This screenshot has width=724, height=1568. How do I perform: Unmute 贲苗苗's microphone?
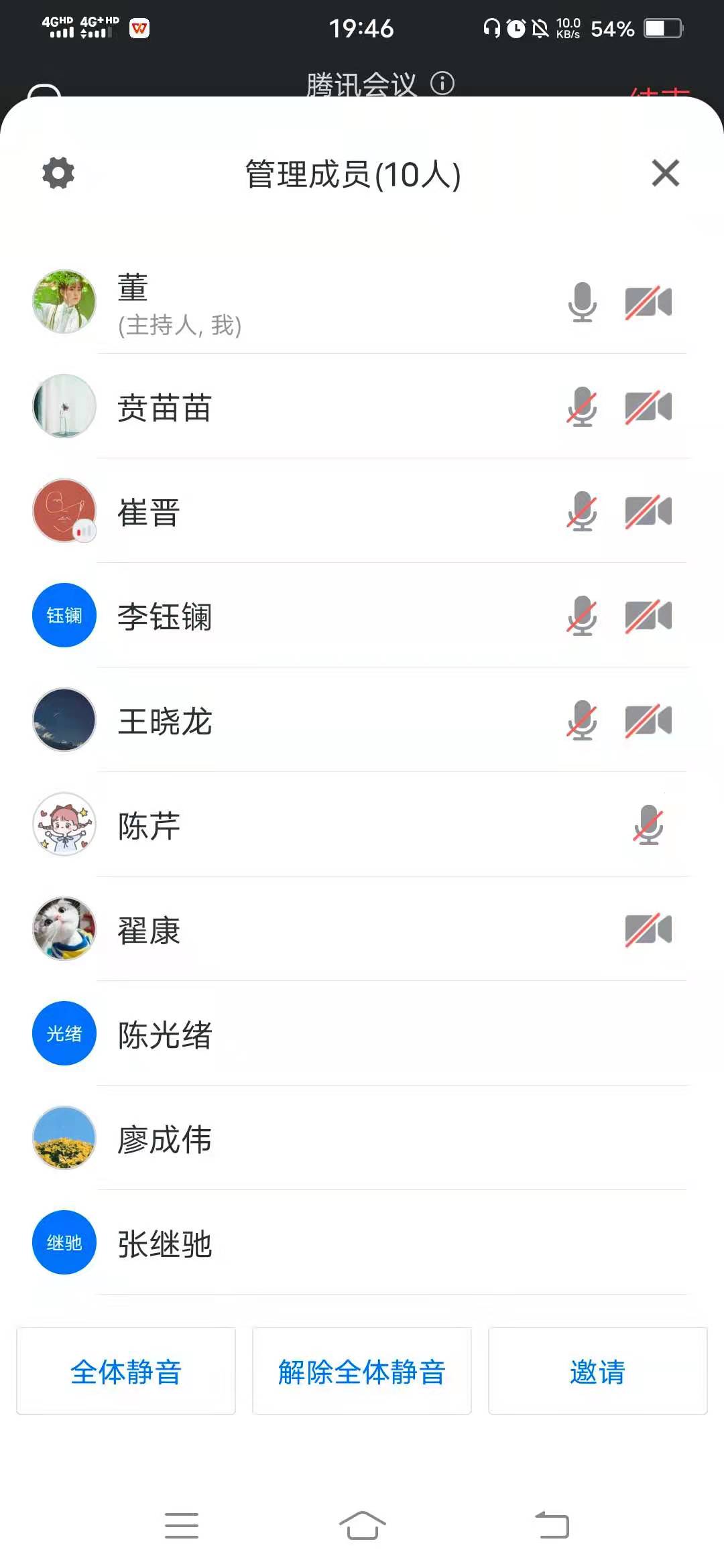[x=582, y=406]
